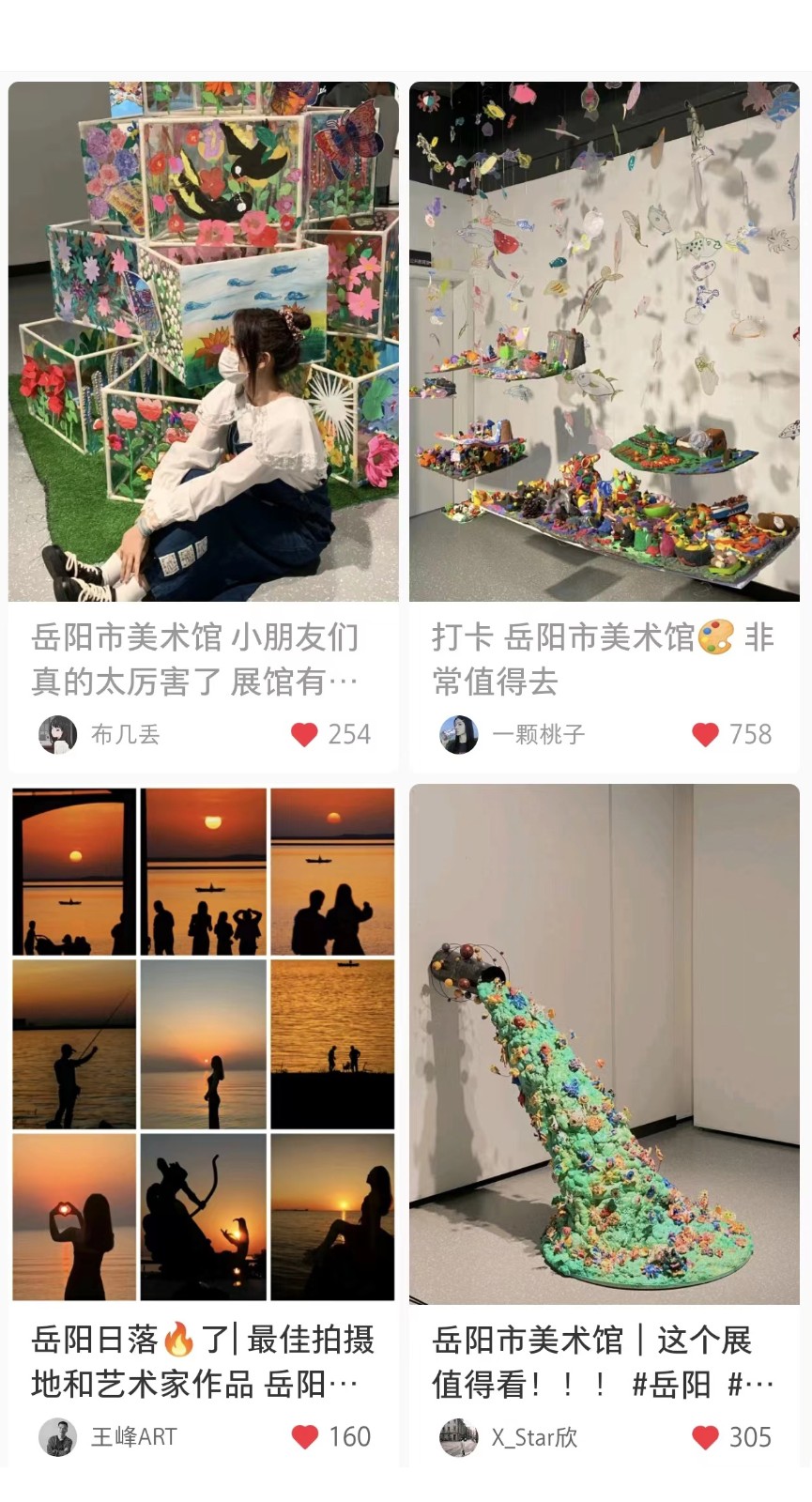Open 王峰ART's 岳阳日落 sunset post

203,1044
